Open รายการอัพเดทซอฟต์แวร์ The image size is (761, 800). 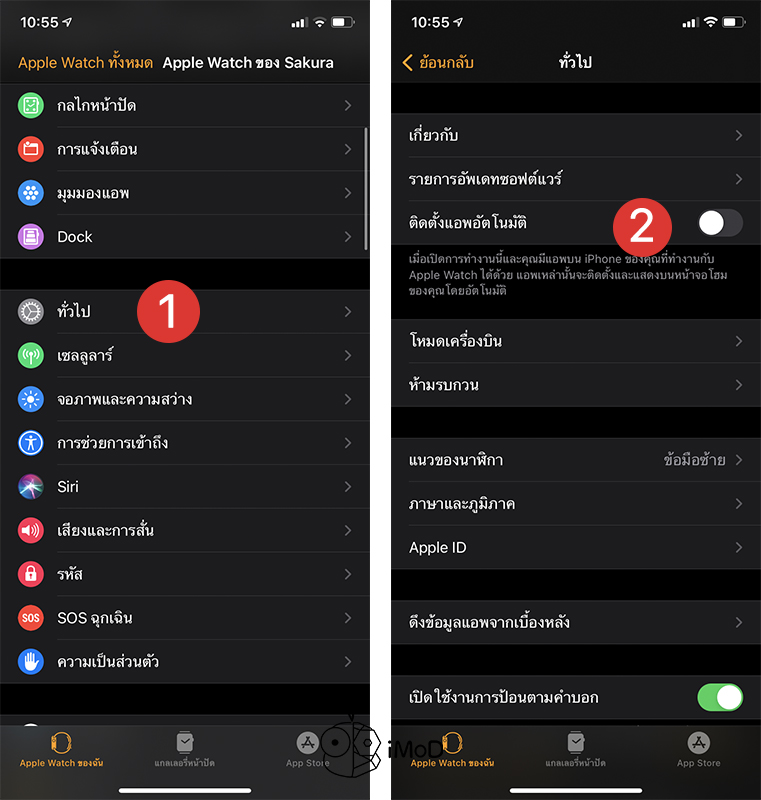(570, 179)
